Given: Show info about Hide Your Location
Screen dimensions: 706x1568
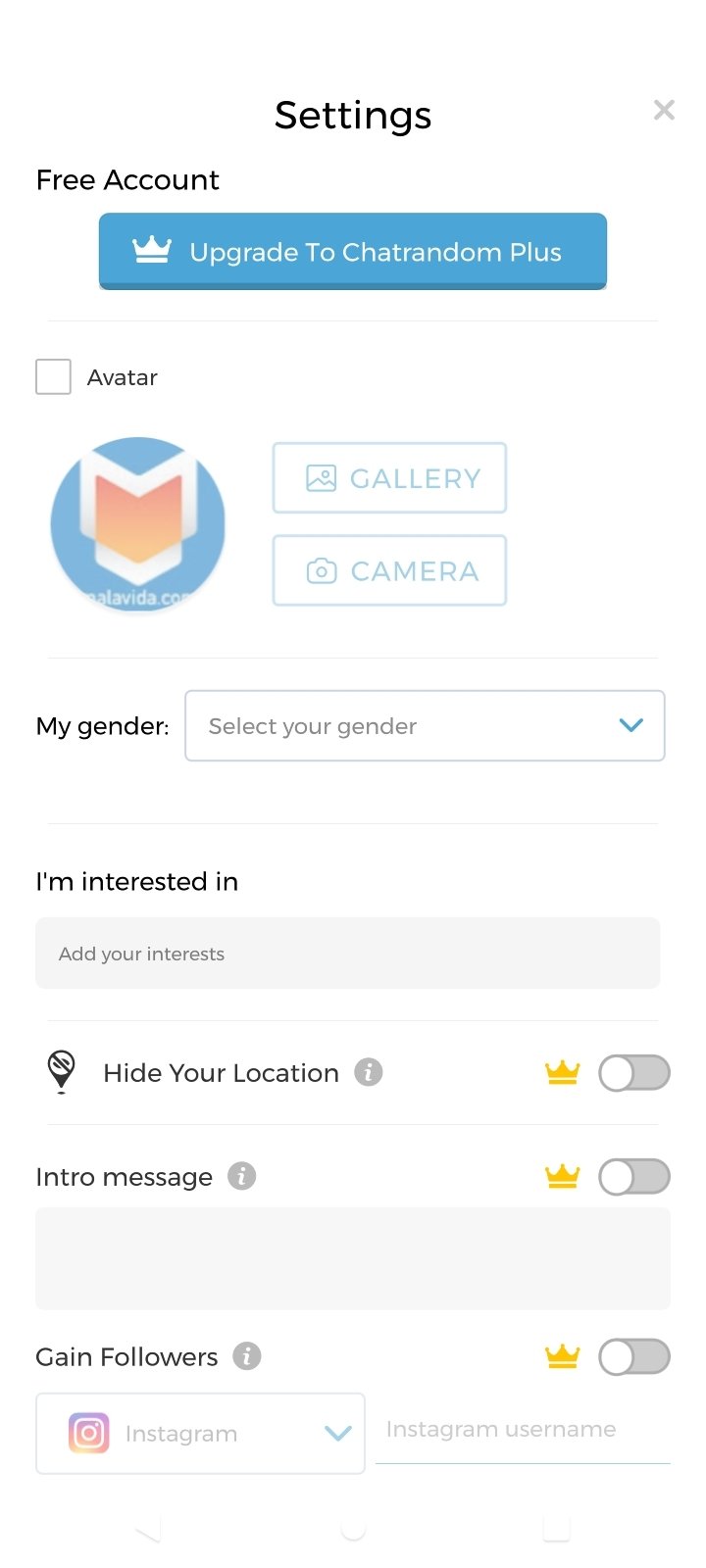Looking at the screenshot, I should click(x=369, y=1072).
